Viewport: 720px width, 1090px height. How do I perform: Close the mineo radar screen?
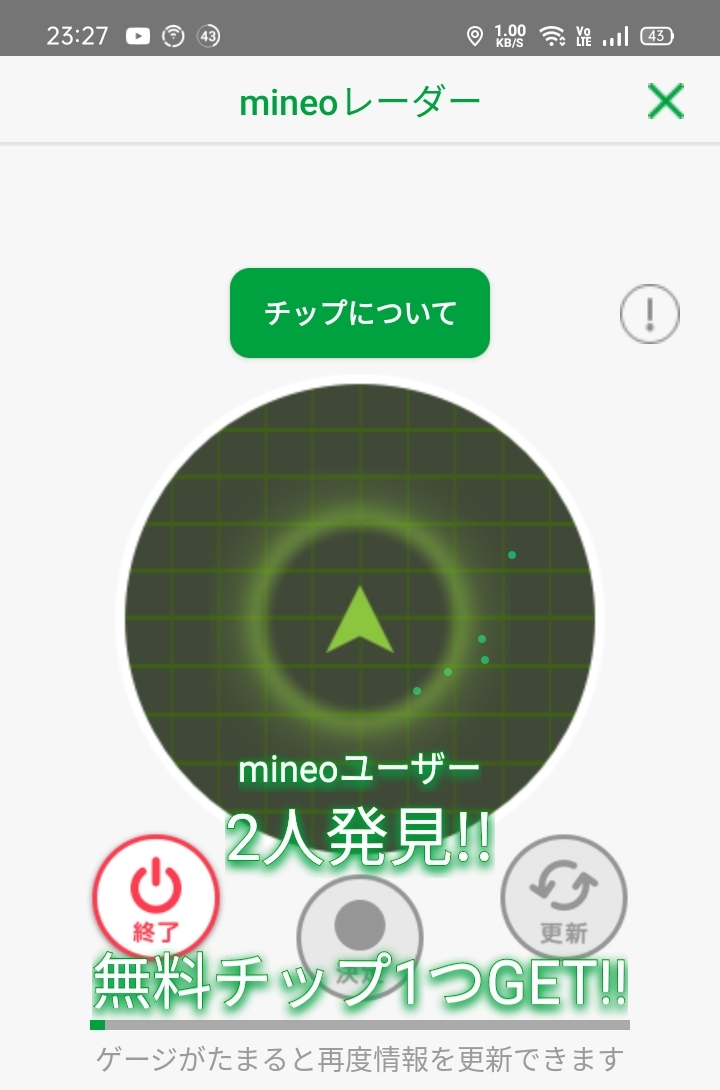pyautogui.click(x=665, y=101)
